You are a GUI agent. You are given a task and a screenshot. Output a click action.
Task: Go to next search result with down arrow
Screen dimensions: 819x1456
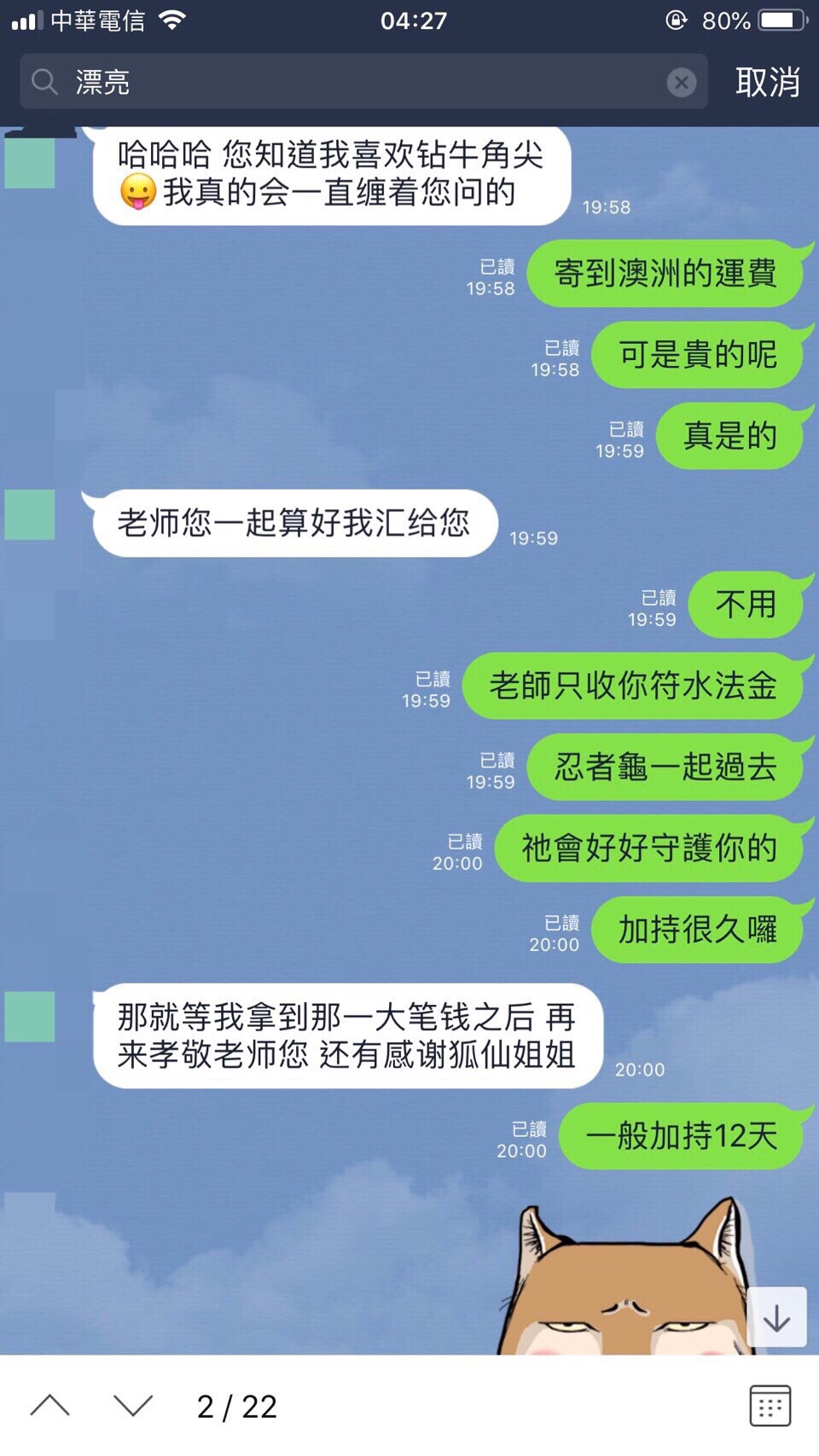click(x=133, y=1406)
